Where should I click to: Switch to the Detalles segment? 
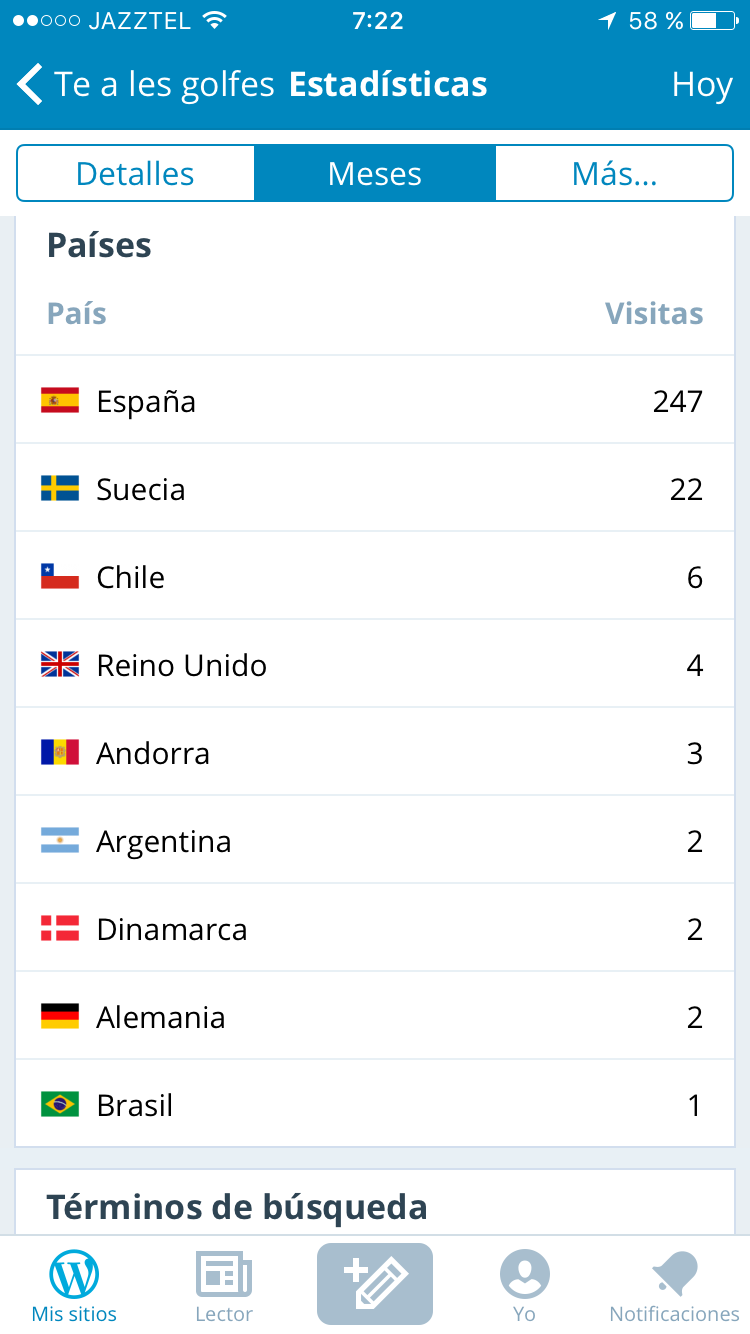135,174
